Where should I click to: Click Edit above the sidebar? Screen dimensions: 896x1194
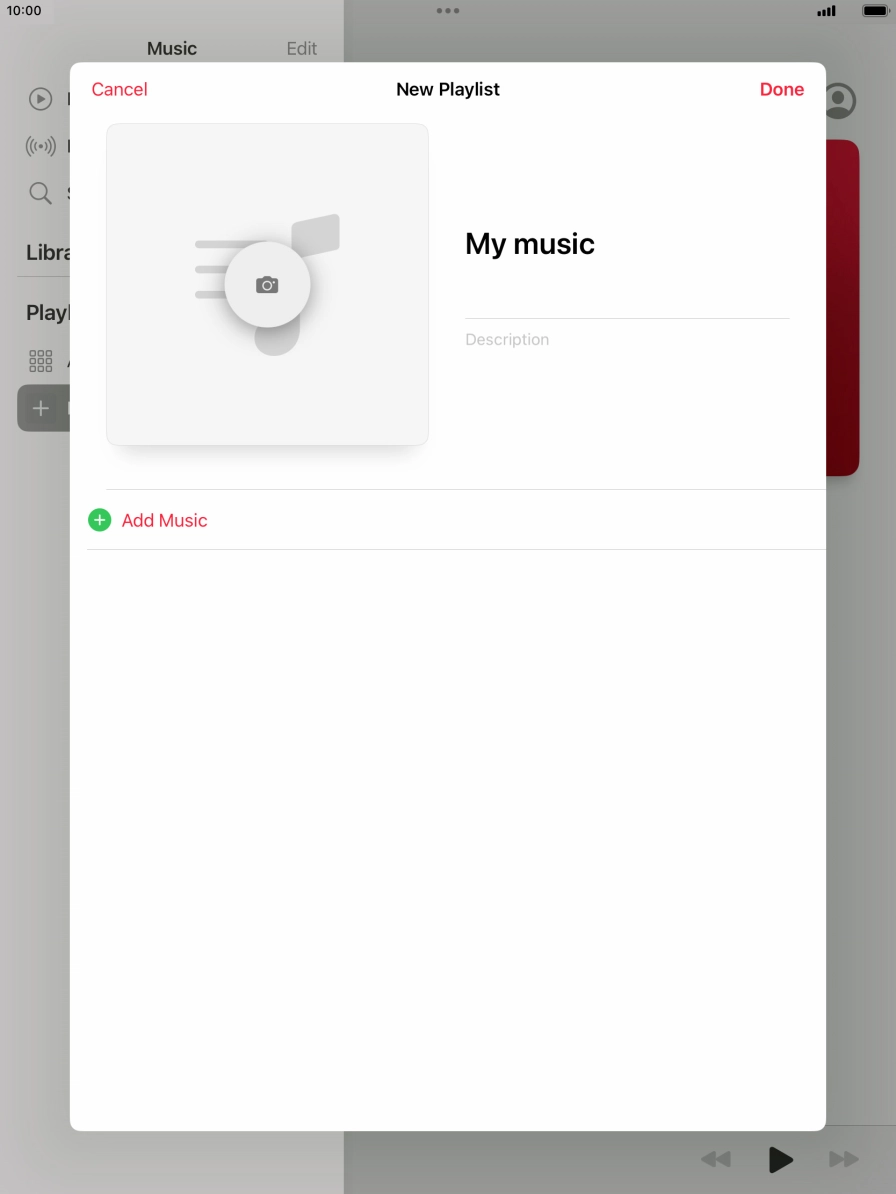coord(301,48)
